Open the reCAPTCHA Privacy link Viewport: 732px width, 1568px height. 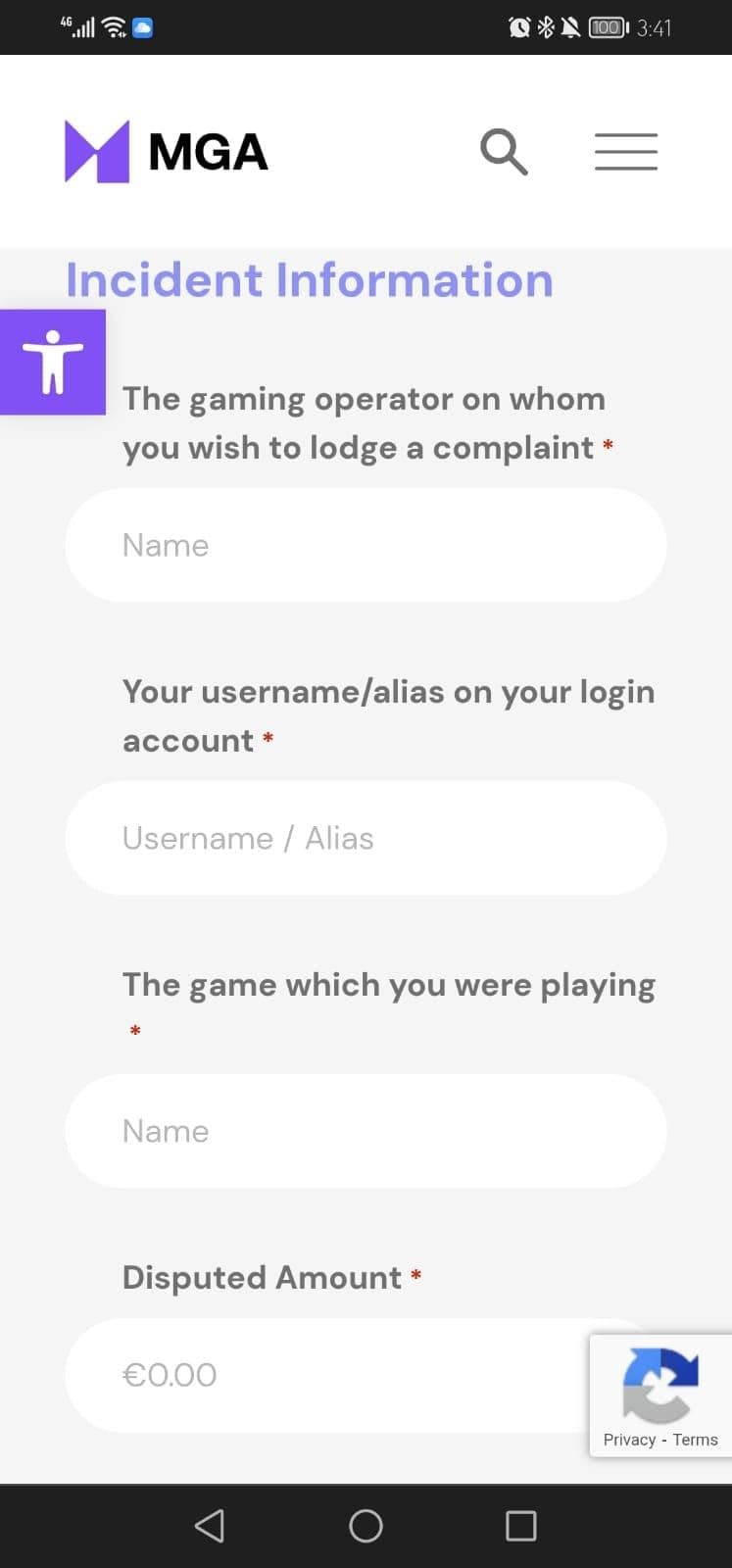point(629,1440)
